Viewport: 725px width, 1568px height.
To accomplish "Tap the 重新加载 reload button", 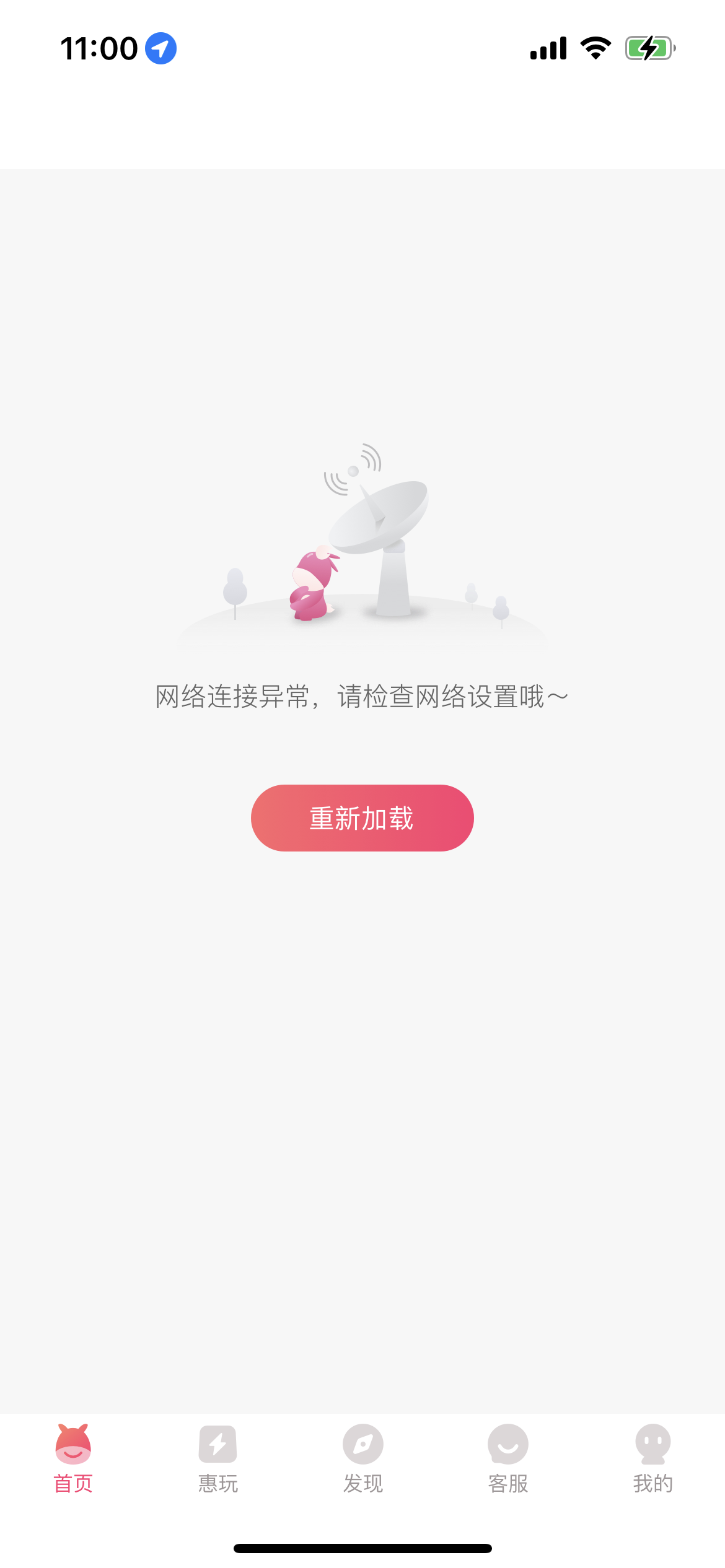I will coord(362,818).
